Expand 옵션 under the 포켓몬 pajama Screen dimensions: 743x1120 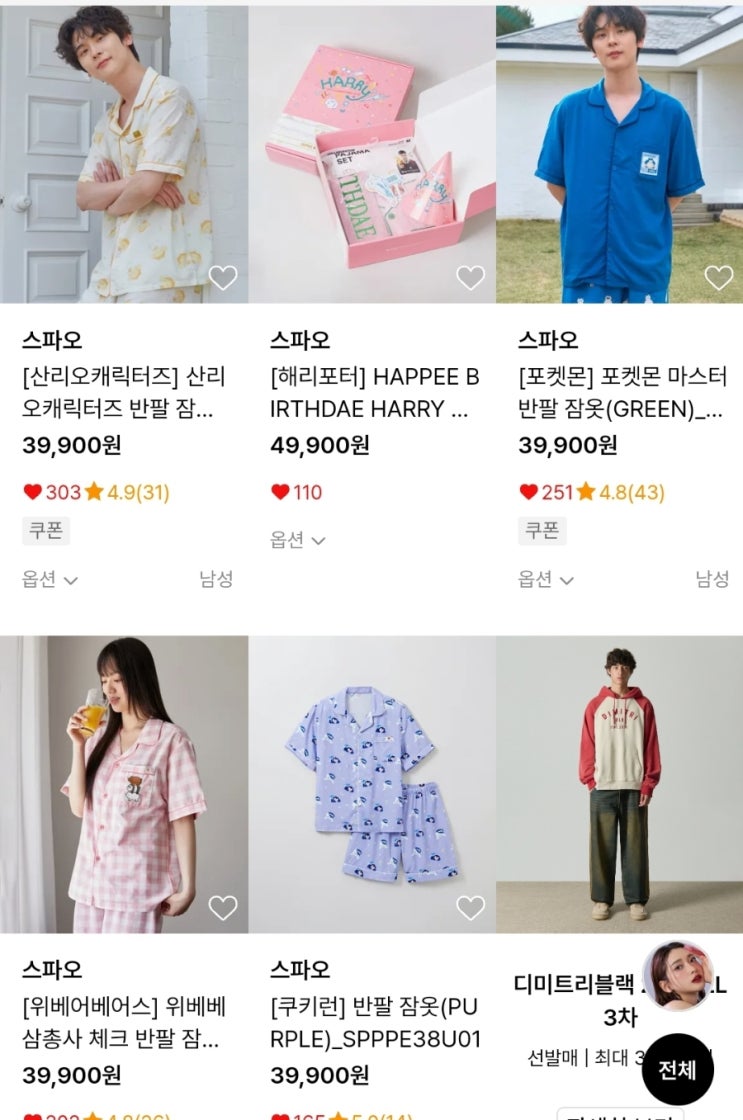(545, 579)
